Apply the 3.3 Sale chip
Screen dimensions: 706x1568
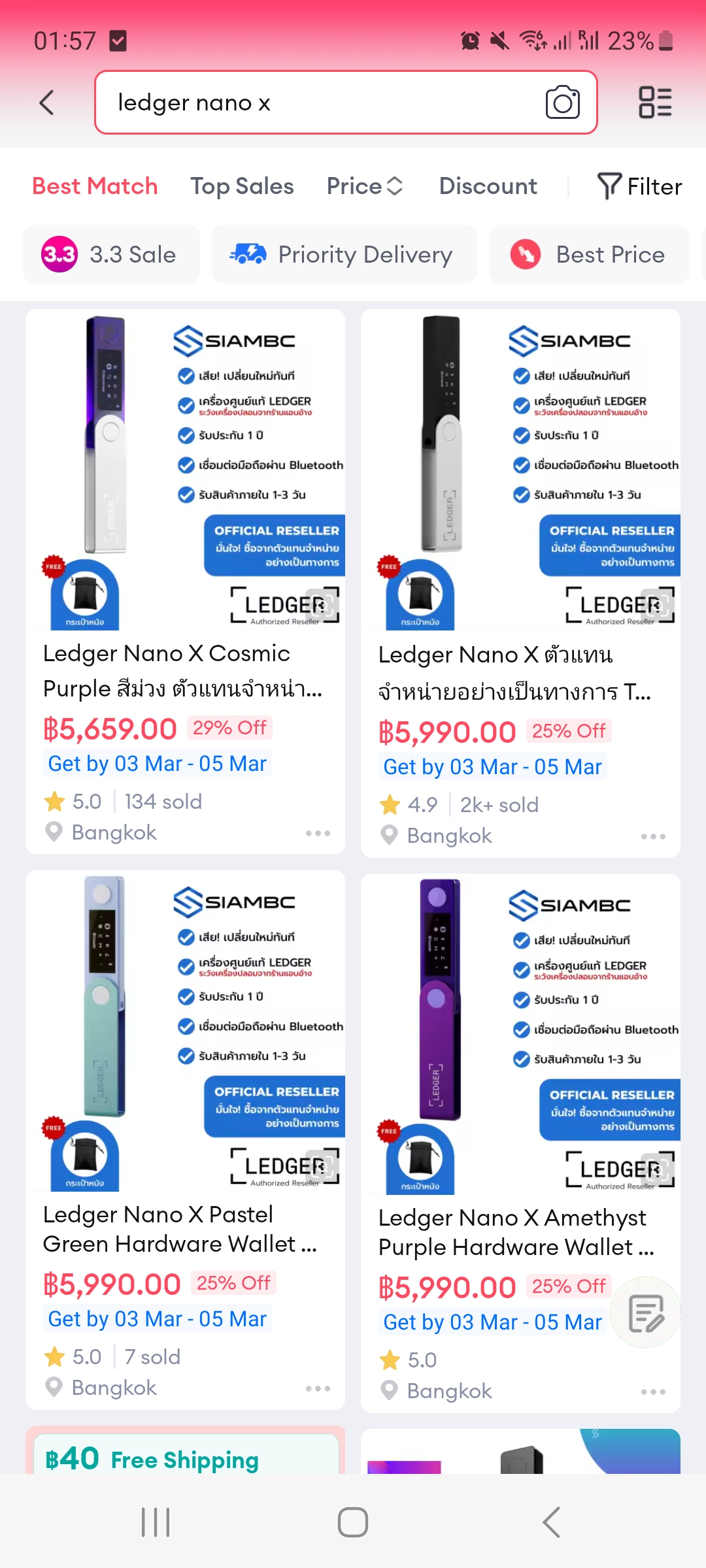(x=111, y=254)
